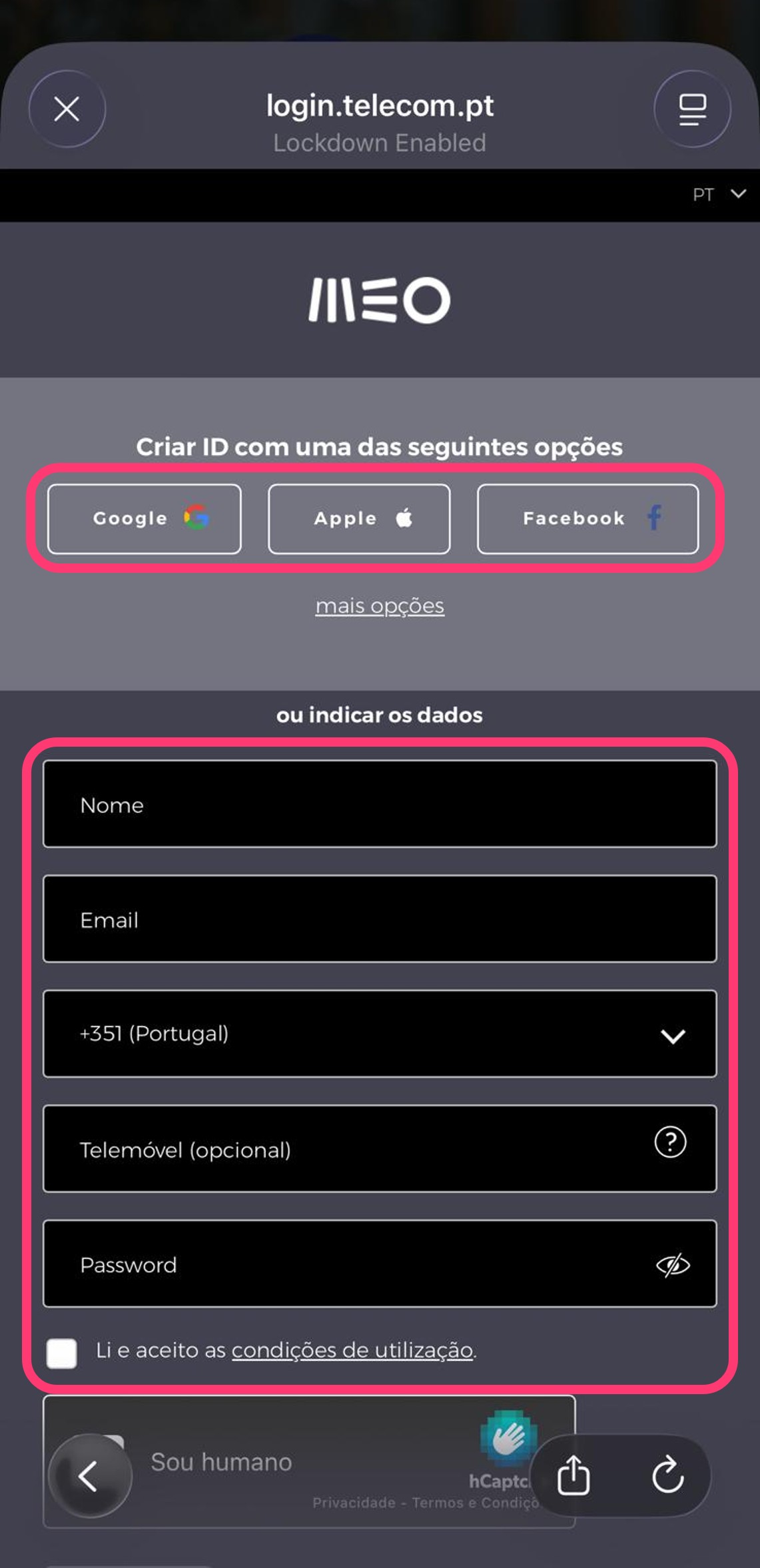
Task: Open the 'condições de utilização' link
Action: (352, 1350)
